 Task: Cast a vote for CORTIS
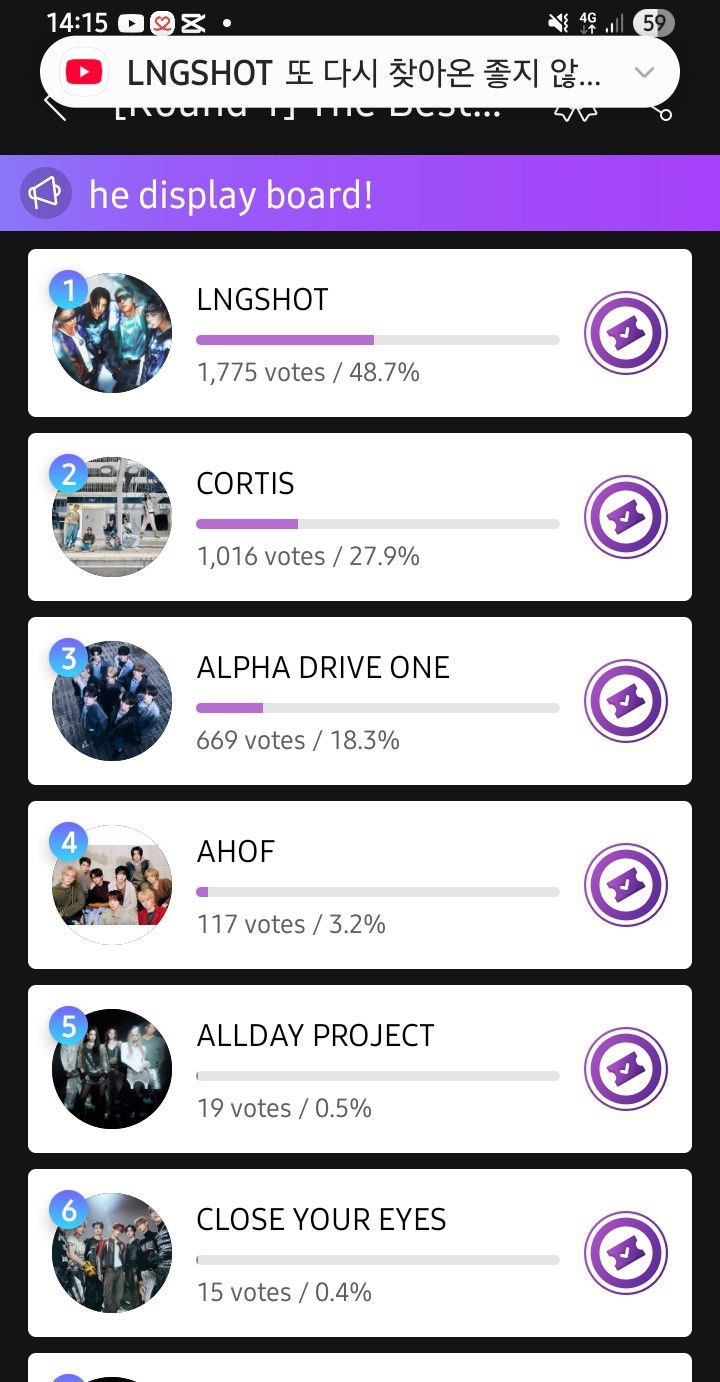pos(626,517)
